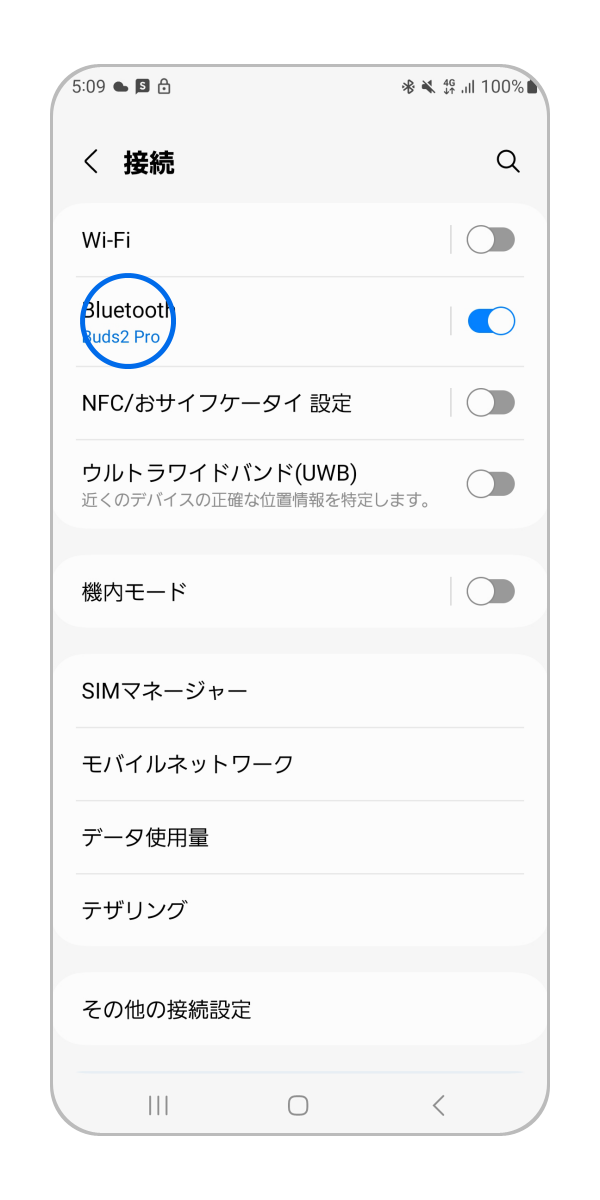Open the search magnifier icon
The image size is (600, 1200).
(x=508, y=162)
